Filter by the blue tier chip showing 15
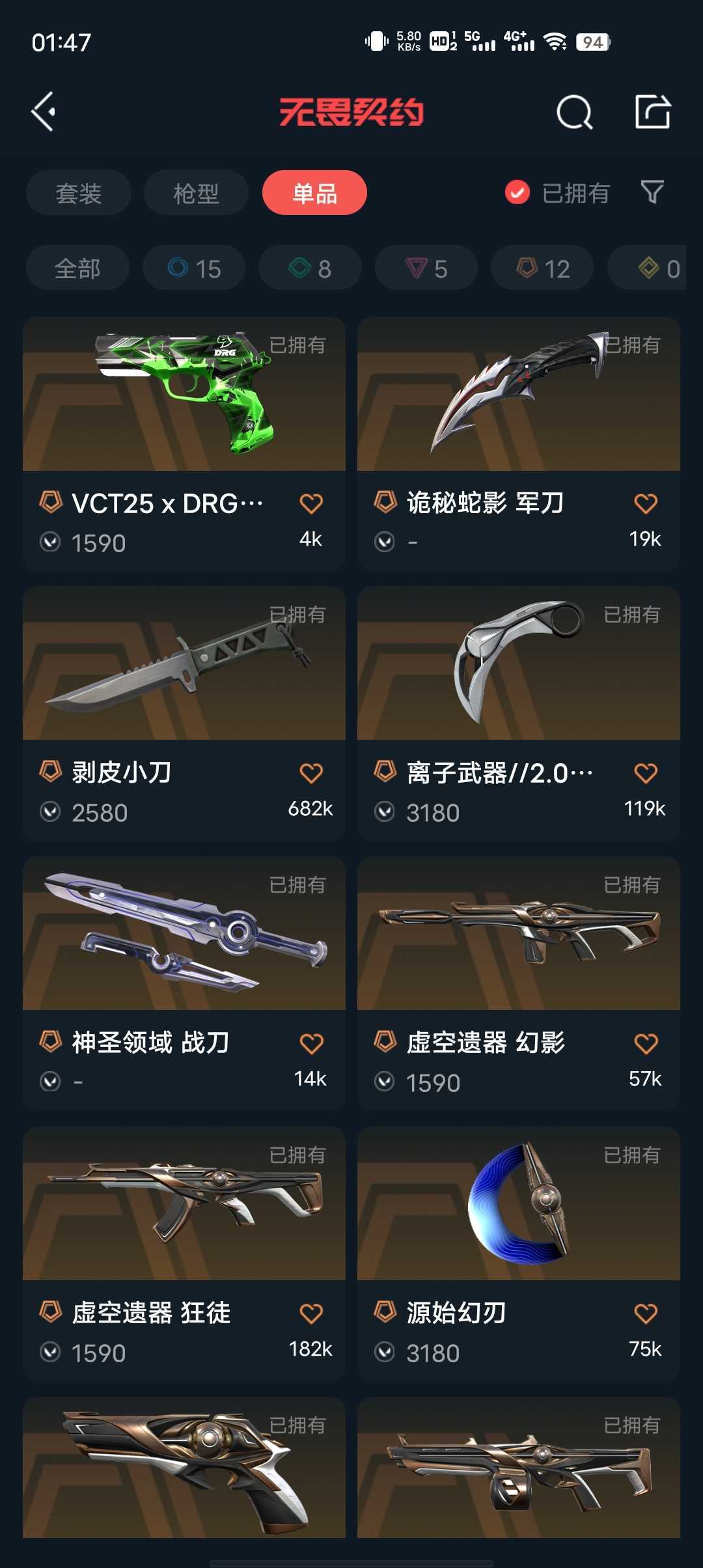 tap(194, 268)
